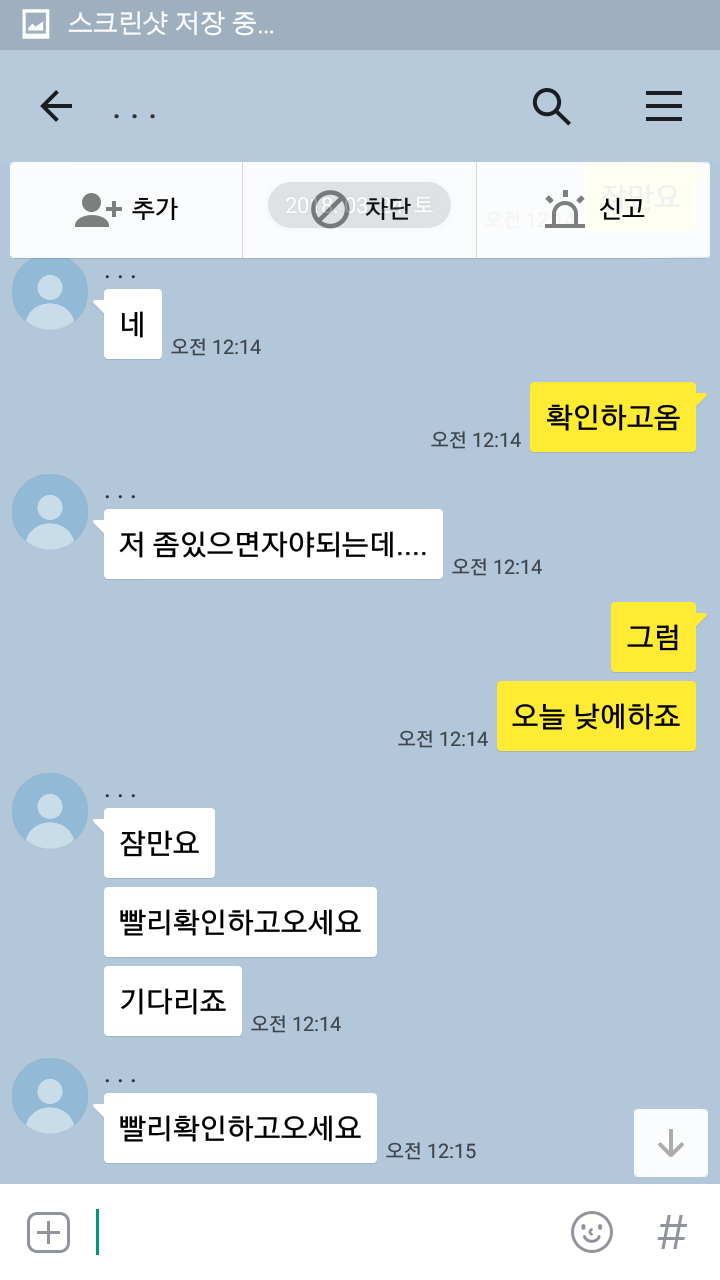Open the plus attachment menu
The height and width of the screenshot is (1280, 720).
(48, 1232)
